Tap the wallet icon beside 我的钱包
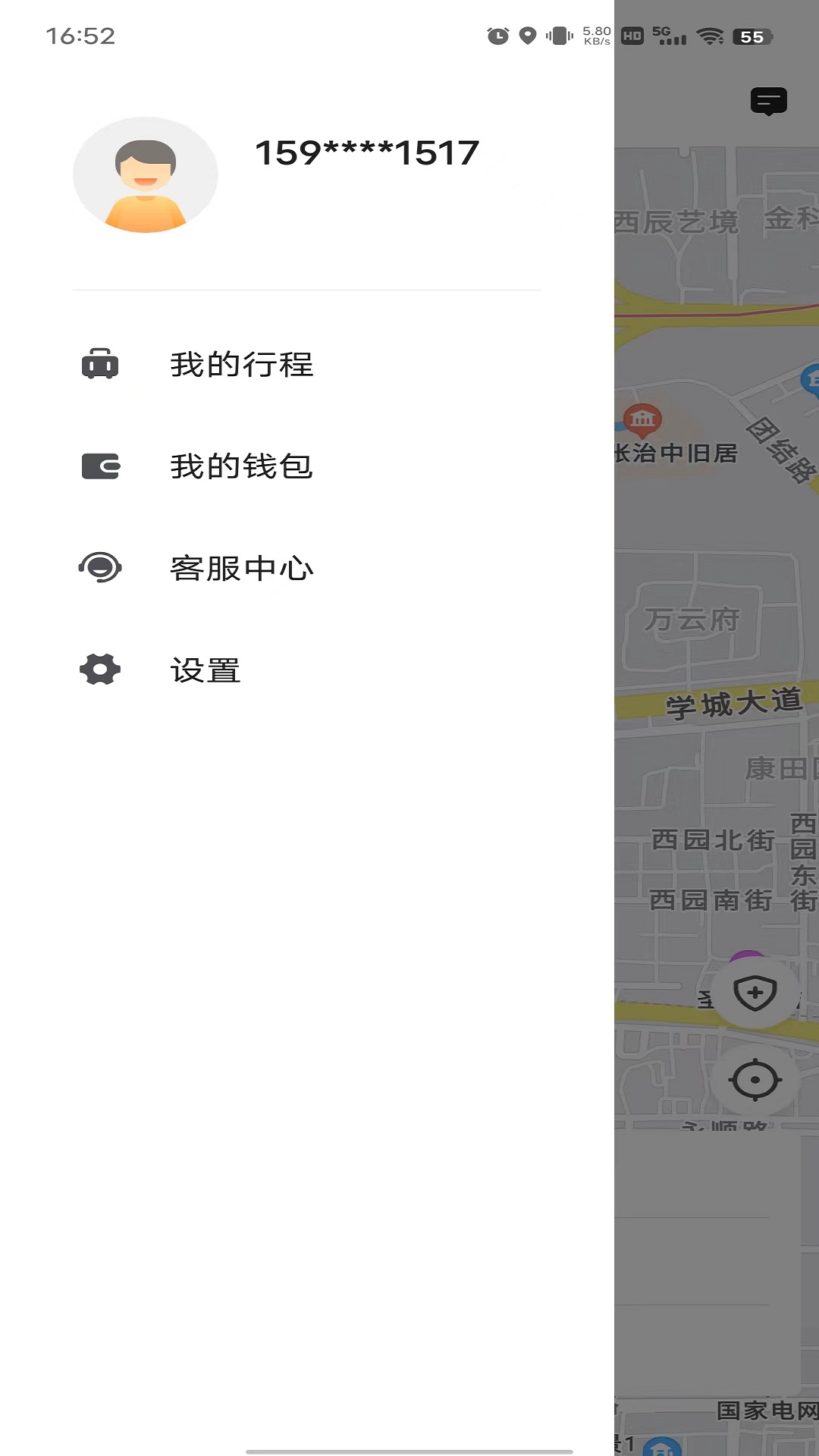Image resolution: width=819 pixels, height=1456 pixels. coord(100,467)
